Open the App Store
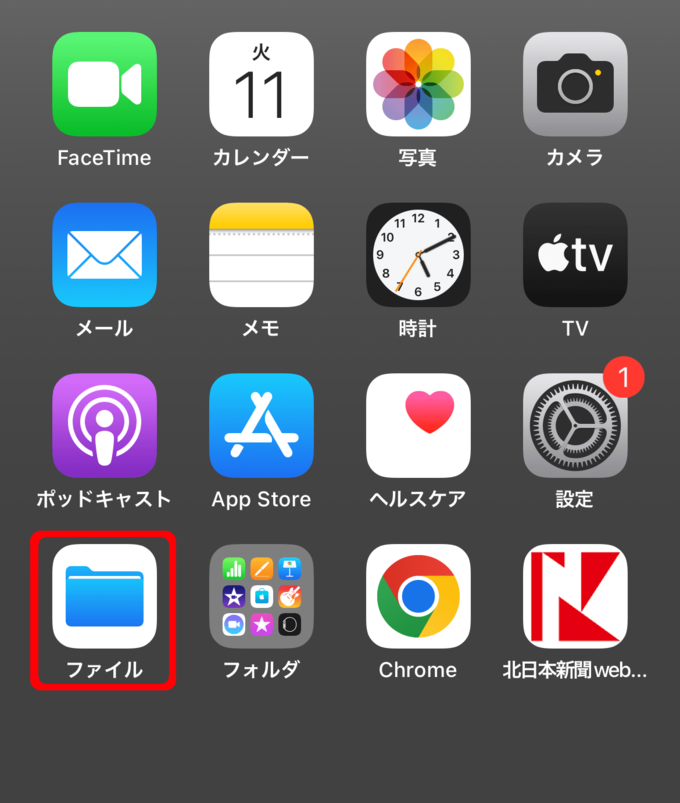 point(261,426)
